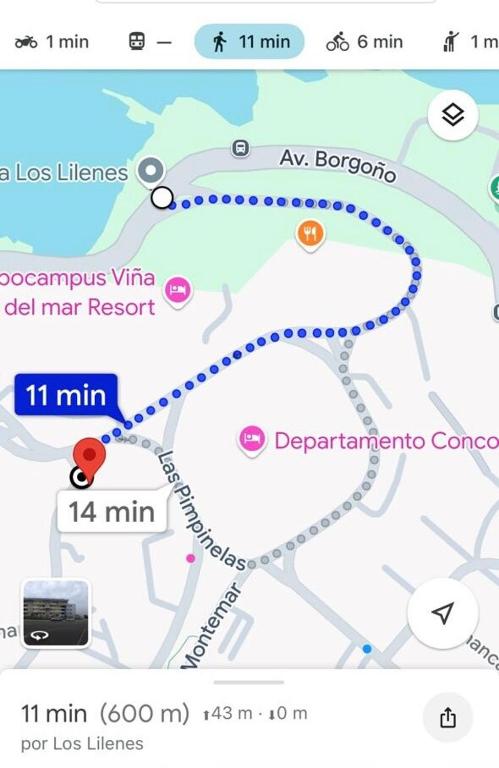
Task: Open the Street View thumbnail
Action: [x=56, y=613]
